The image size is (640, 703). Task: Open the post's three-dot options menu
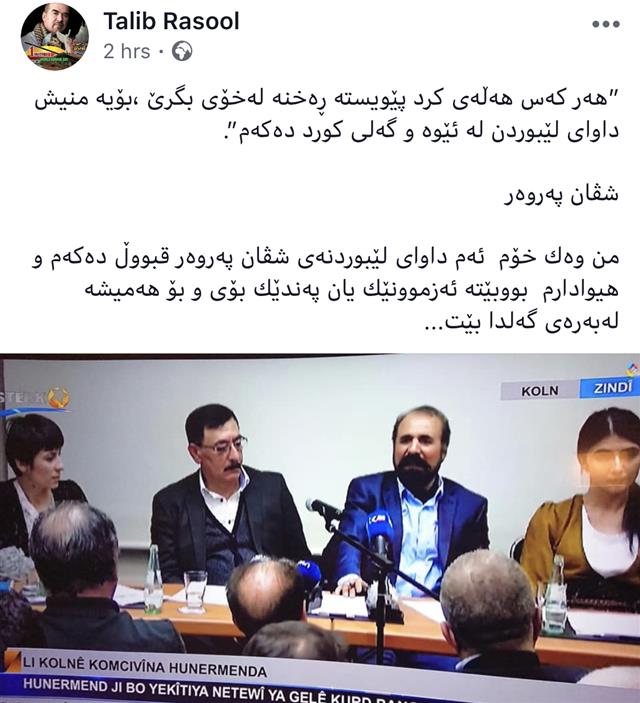pos(605,24)
